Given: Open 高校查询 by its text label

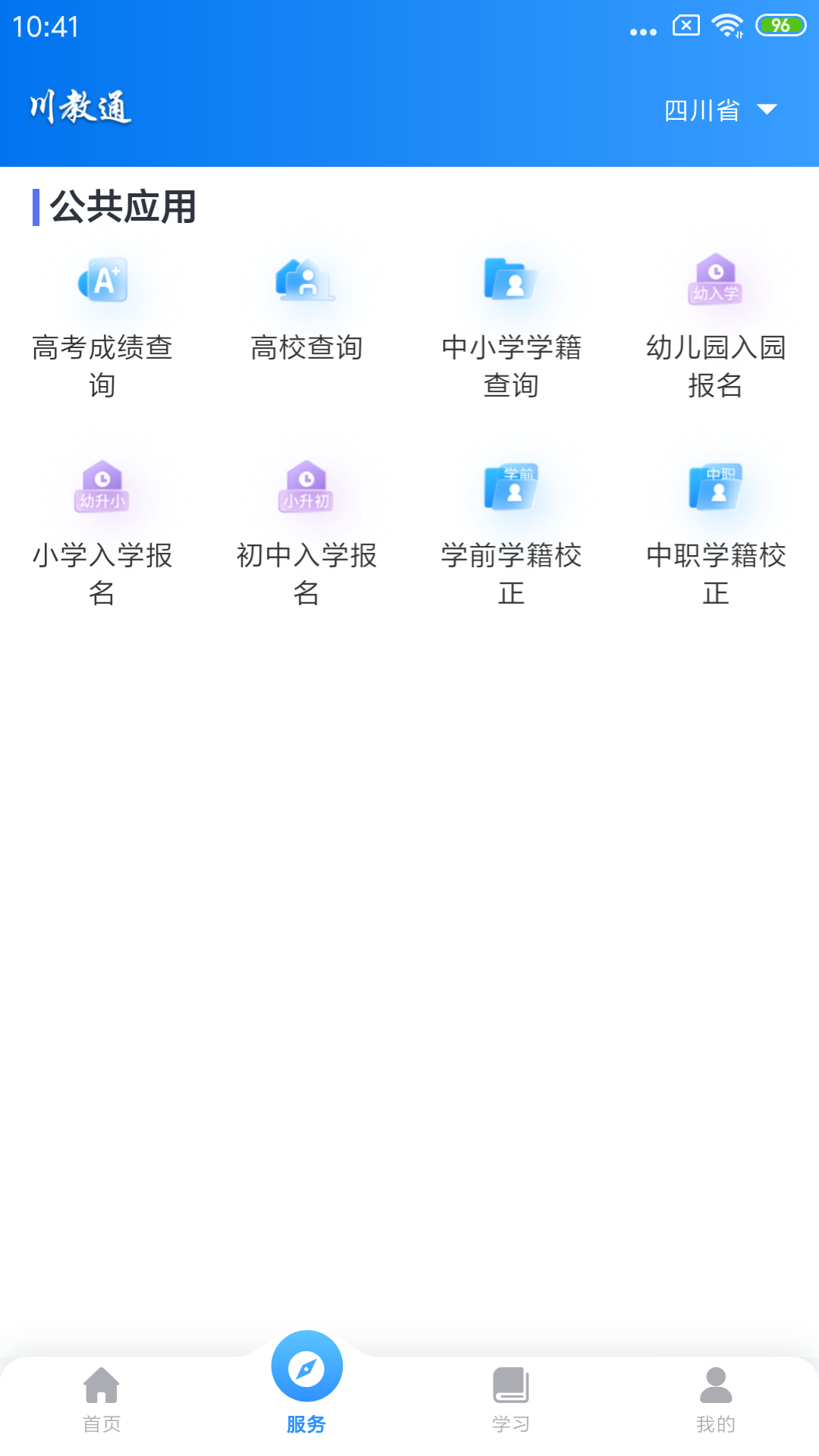Looking at the screenshot, I should (x=307, y=349).
